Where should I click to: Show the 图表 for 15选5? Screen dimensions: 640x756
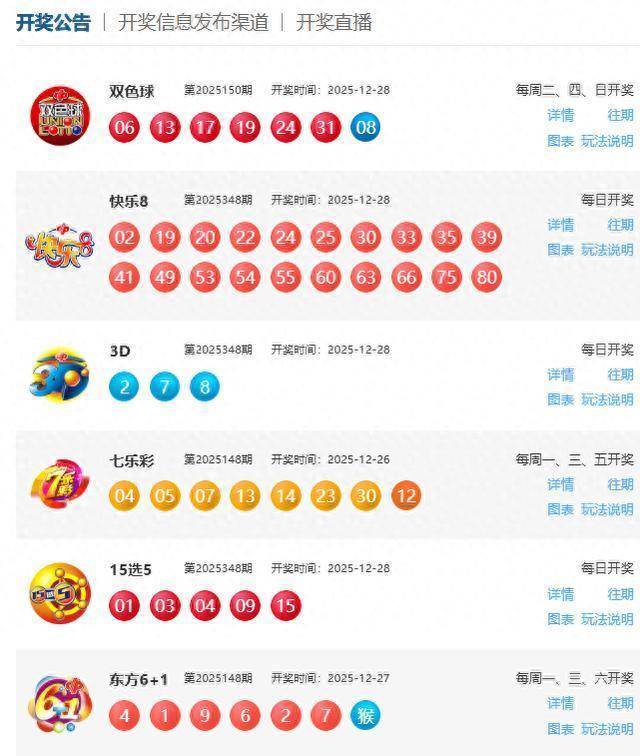pyautogui.click(x=560, y=619)
